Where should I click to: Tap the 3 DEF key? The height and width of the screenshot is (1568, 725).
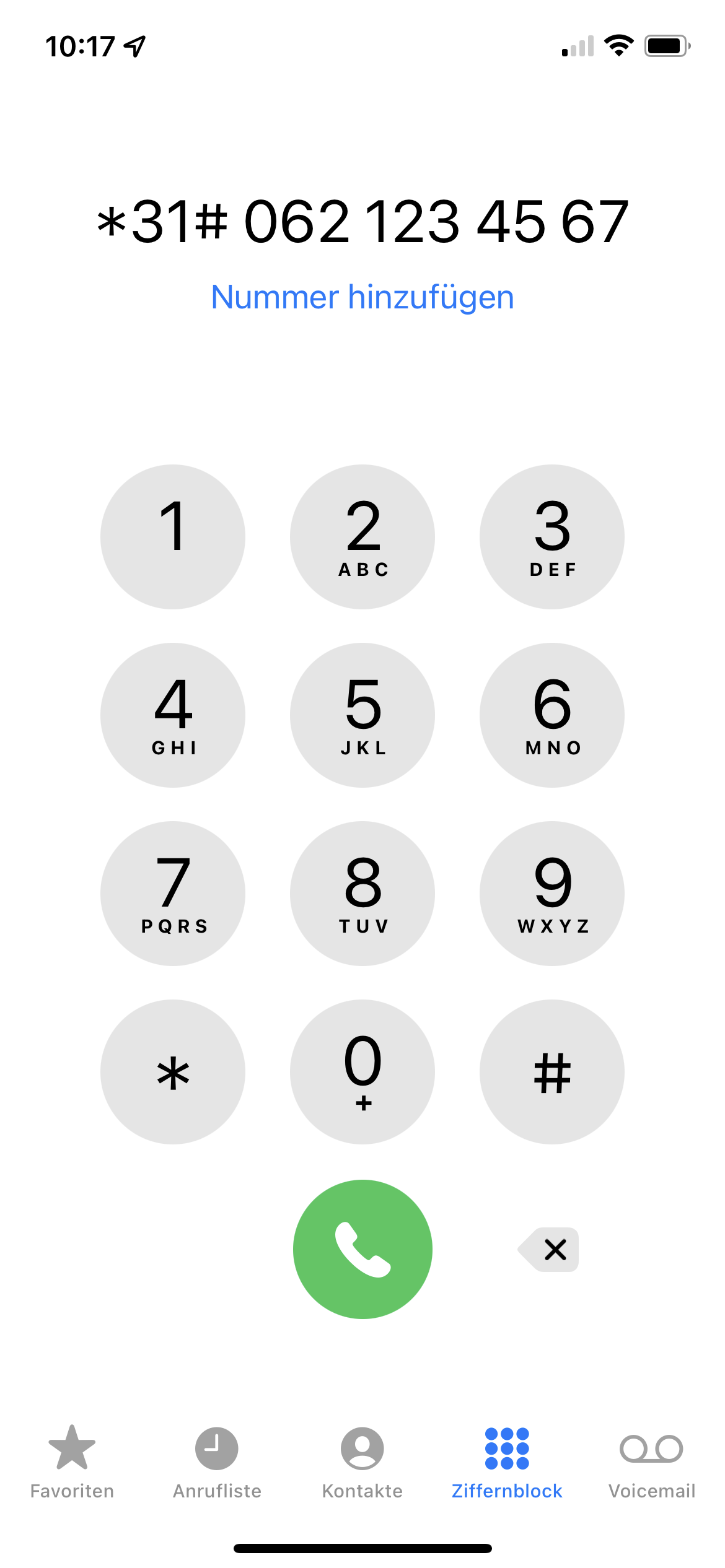click(552, 536)
